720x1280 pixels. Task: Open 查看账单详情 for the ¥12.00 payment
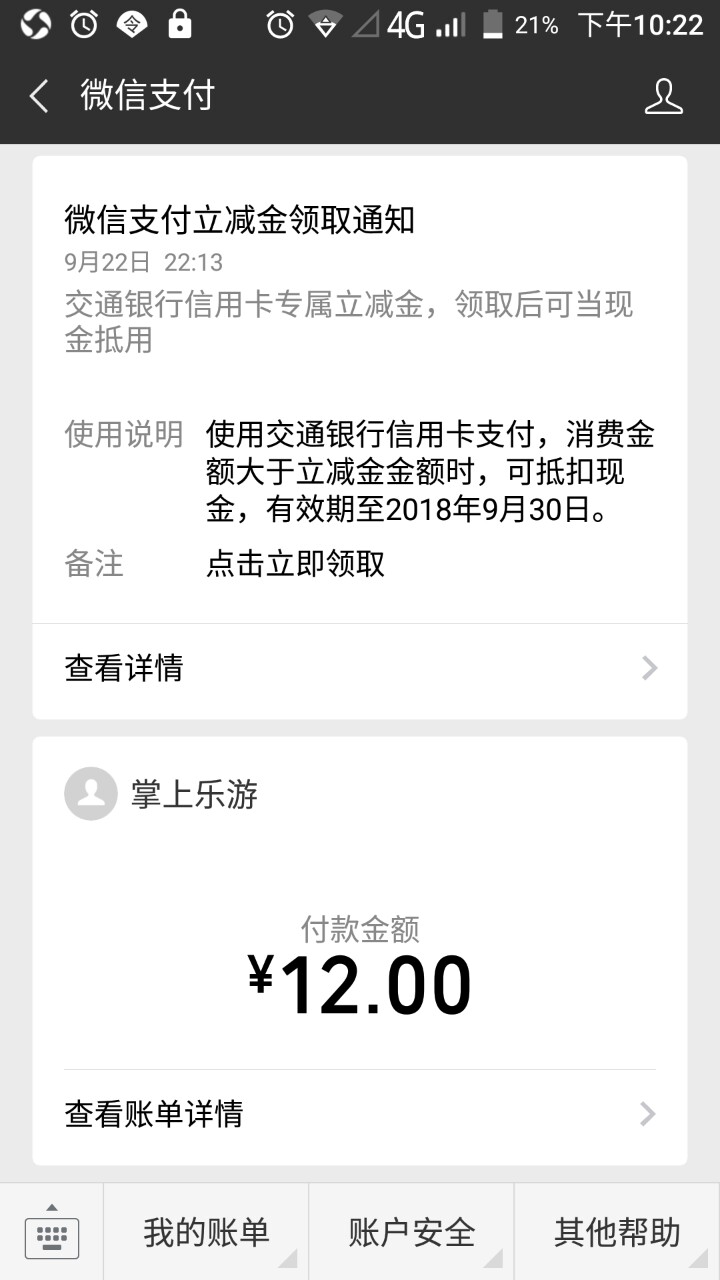click(360, 1114)
